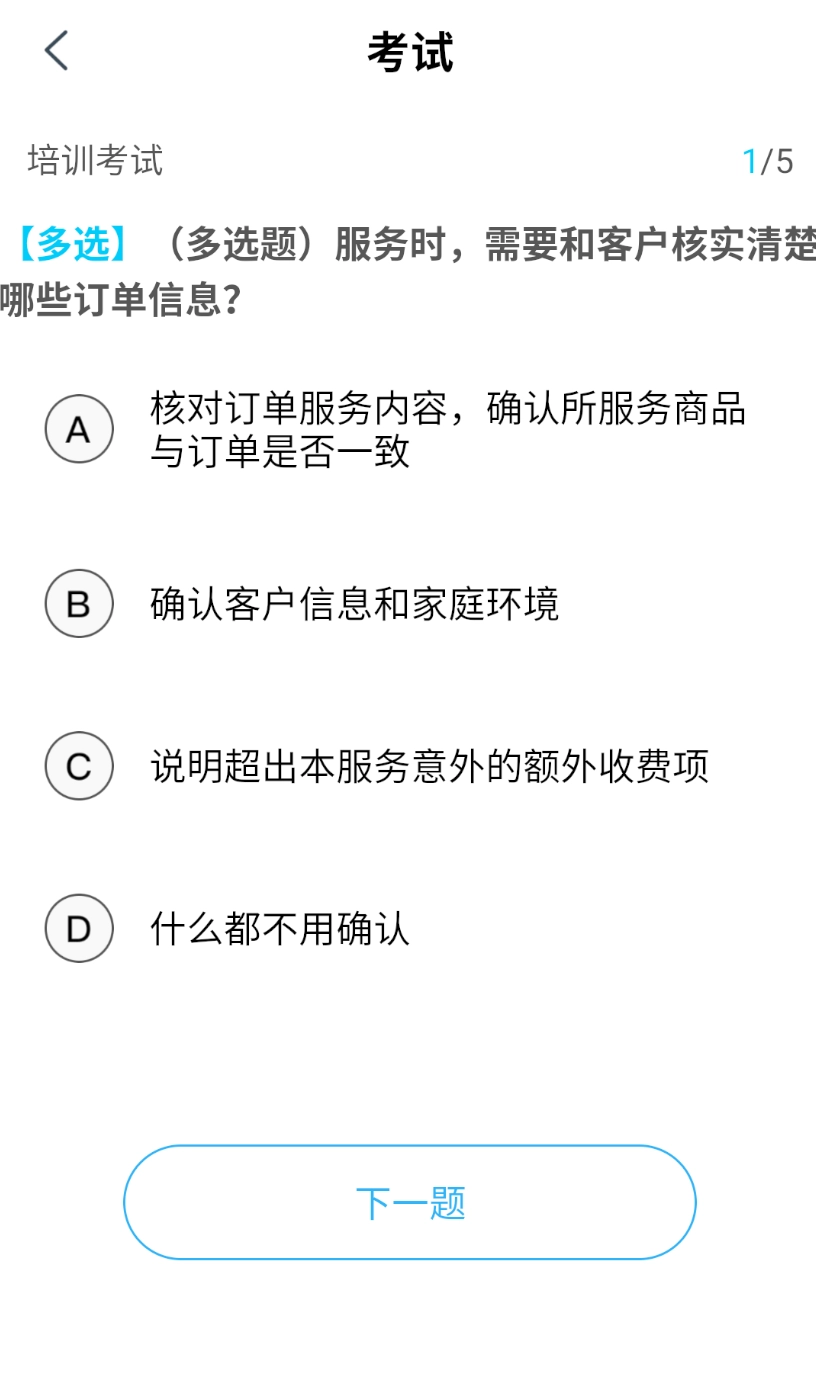Screen dimensions: 816x1397
Task: Mark option C about extra charges
Action: pyautogui.click(x=79, y=767)
